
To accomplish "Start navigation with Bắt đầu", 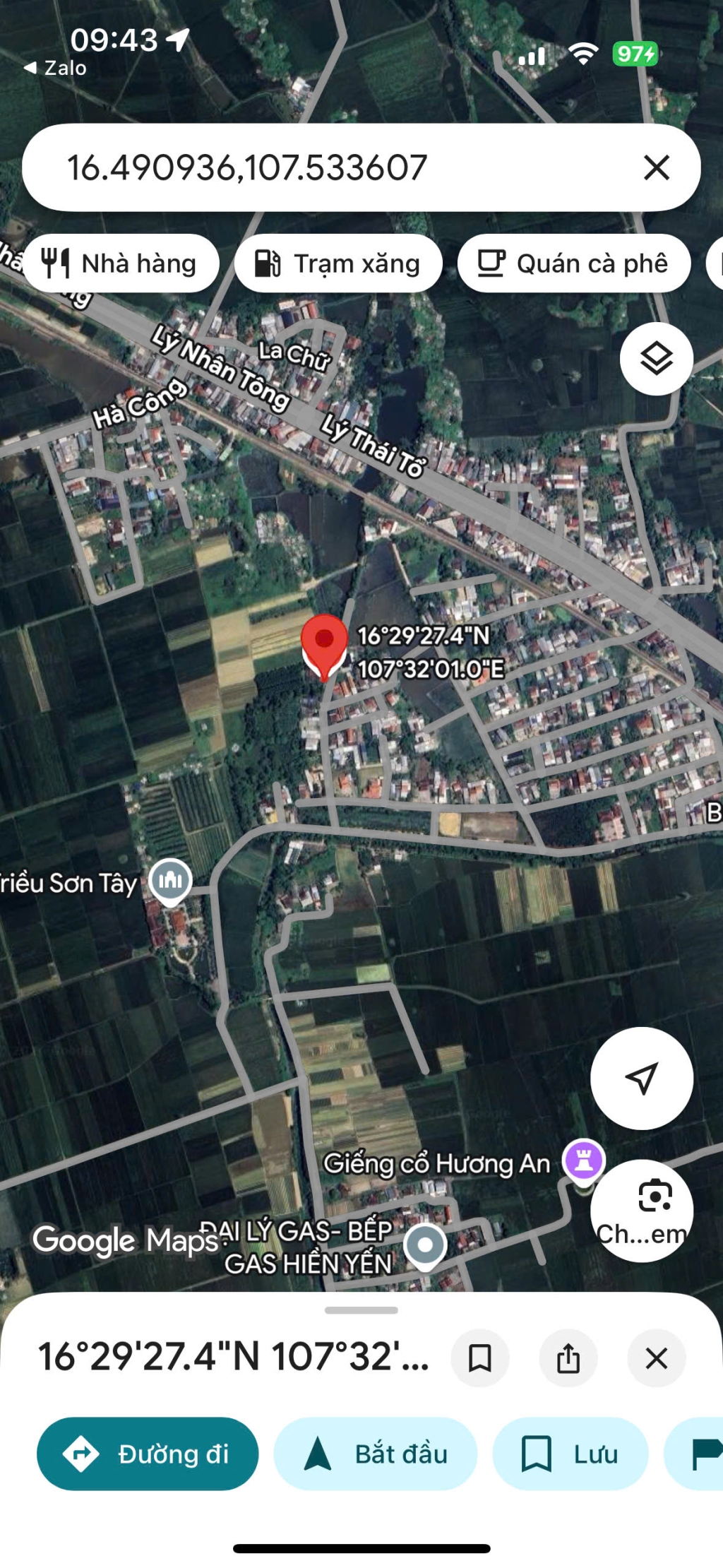I will coord(376,1454).
